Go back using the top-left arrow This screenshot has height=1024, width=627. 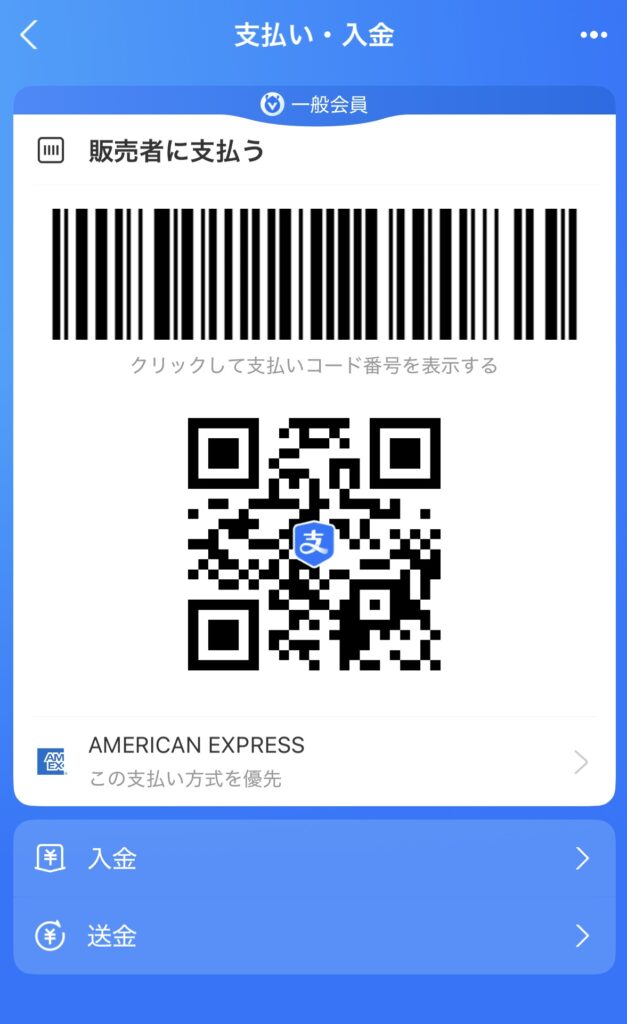[29, 35]
